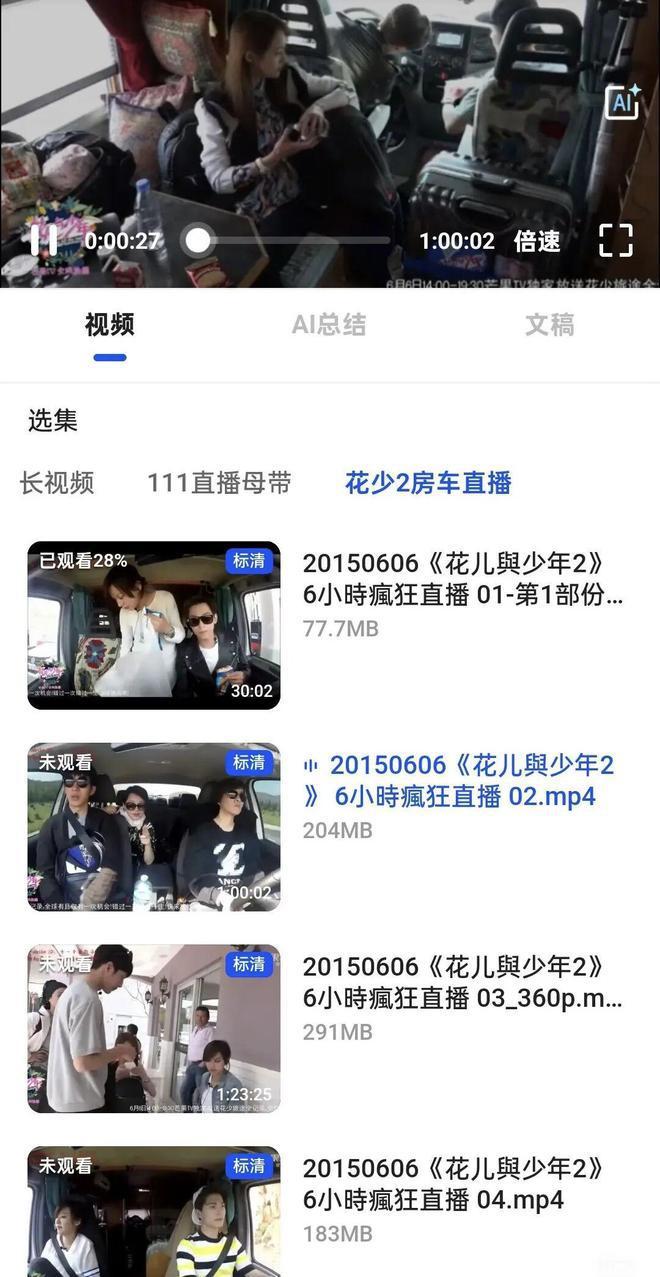The image size is (660, 1277).
Task: Play the 02.mp4 video, 204MB
Action: point(330,827)
